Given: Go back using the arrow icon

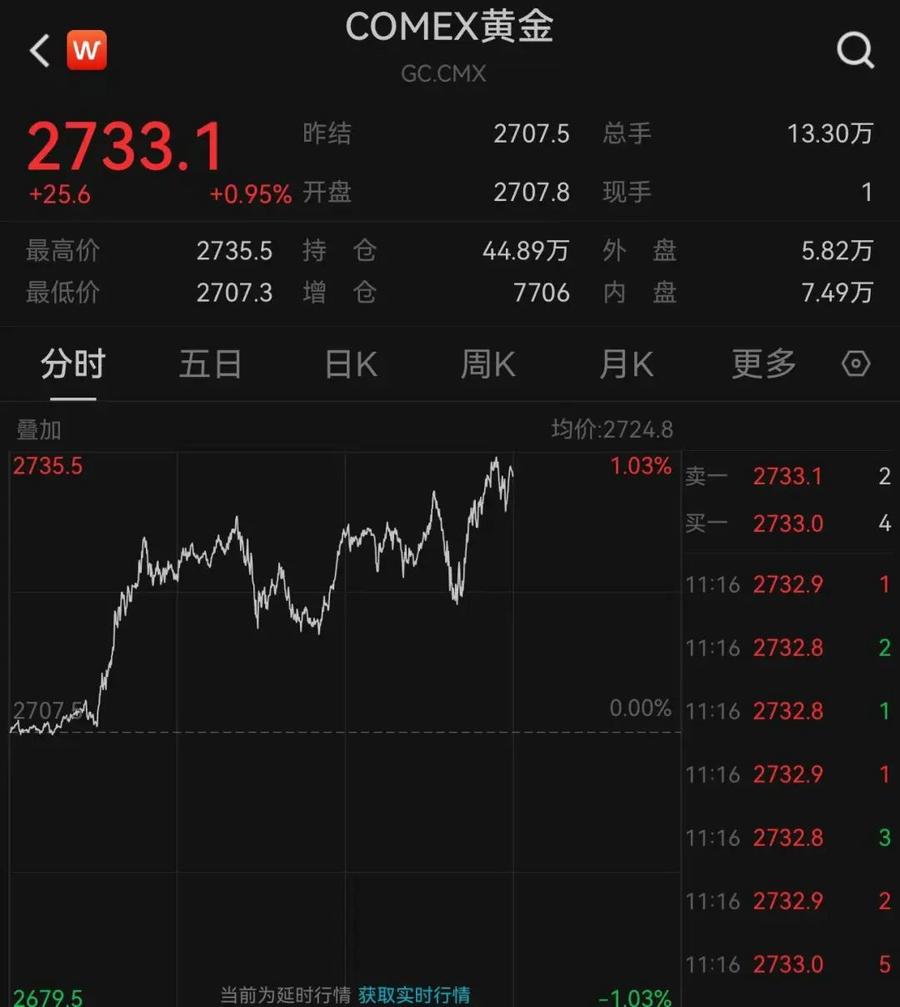Looking at the screenshot, I should pos(40,50).
